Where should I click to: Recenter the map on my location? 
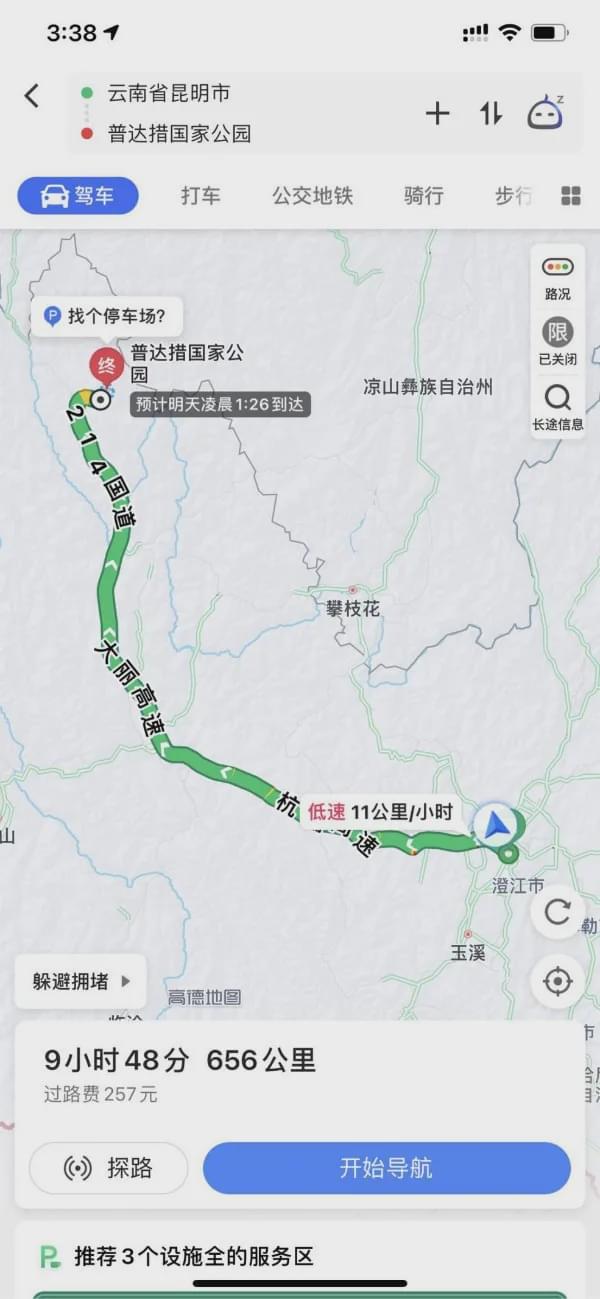coord(557,981)
